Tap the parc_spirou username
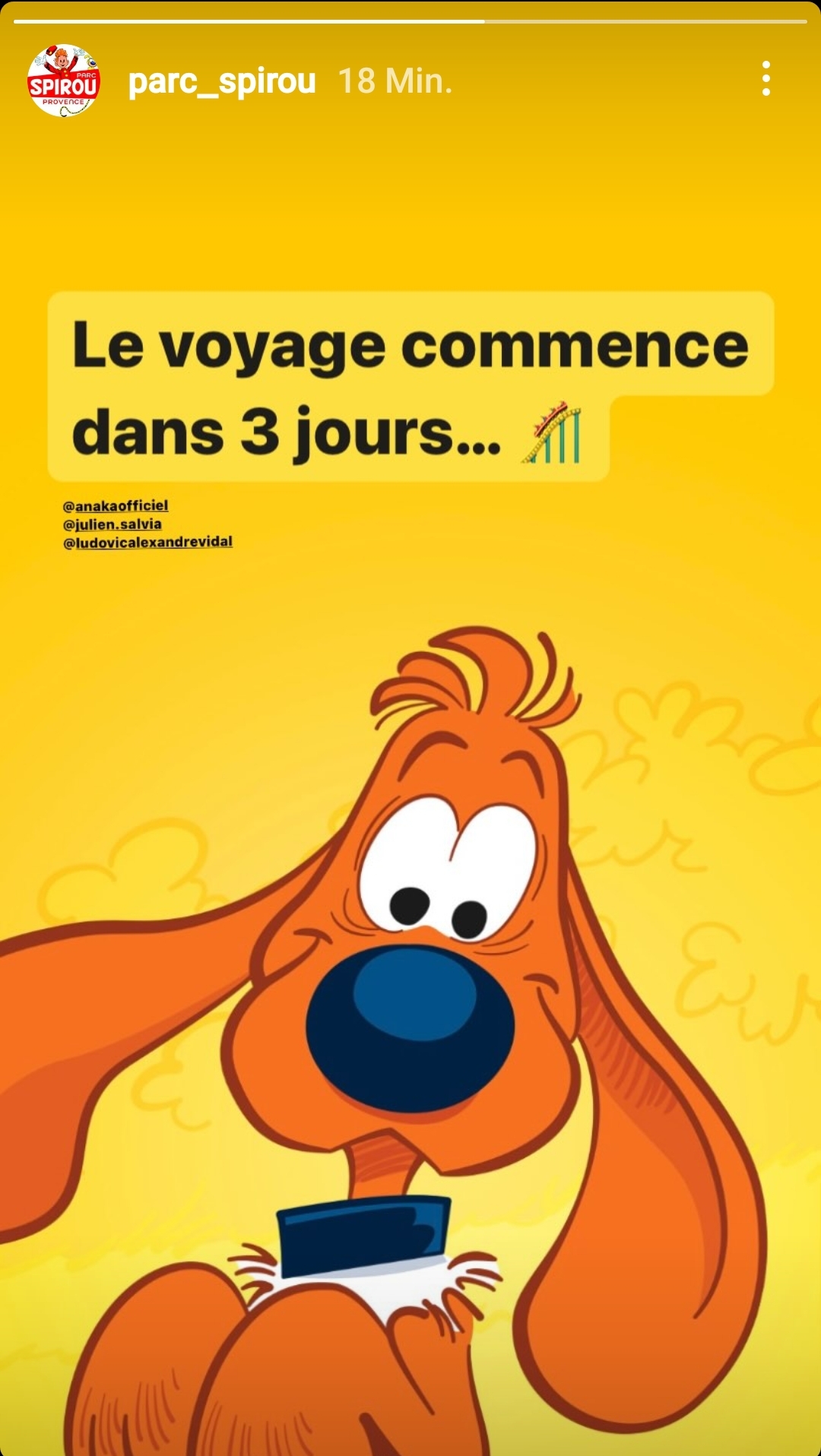 [221, 81]
